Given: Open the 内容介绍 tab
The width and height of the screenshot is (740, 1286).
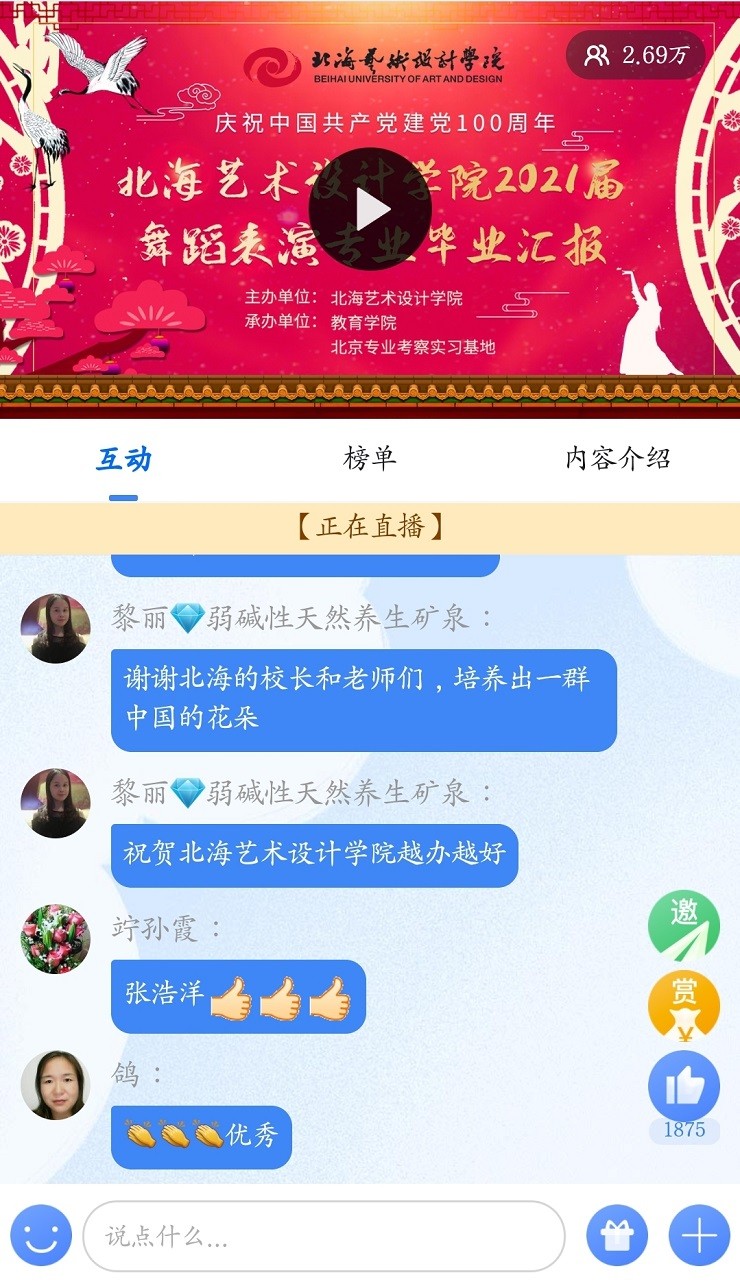Looking at the screenshot, I should pos(617,459).
